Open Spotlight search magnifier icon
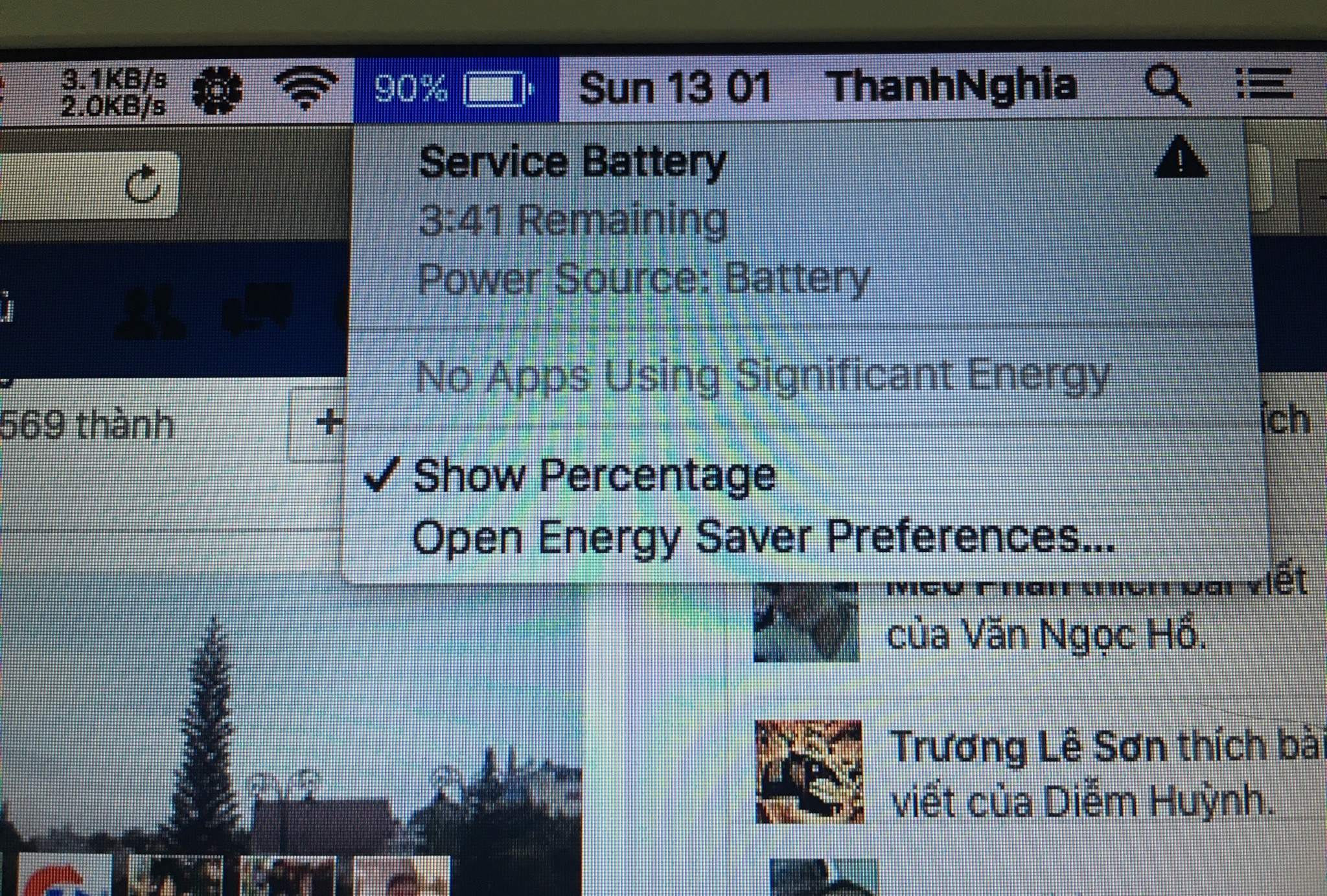 [1167, 86]
